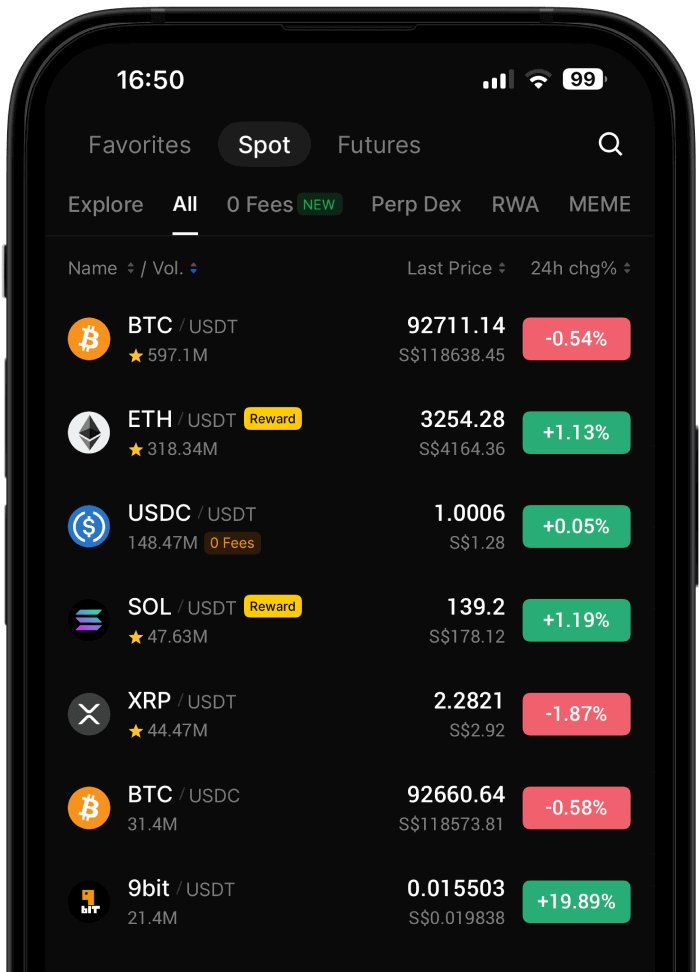Open the RWA sub-tab

[515, 205]
